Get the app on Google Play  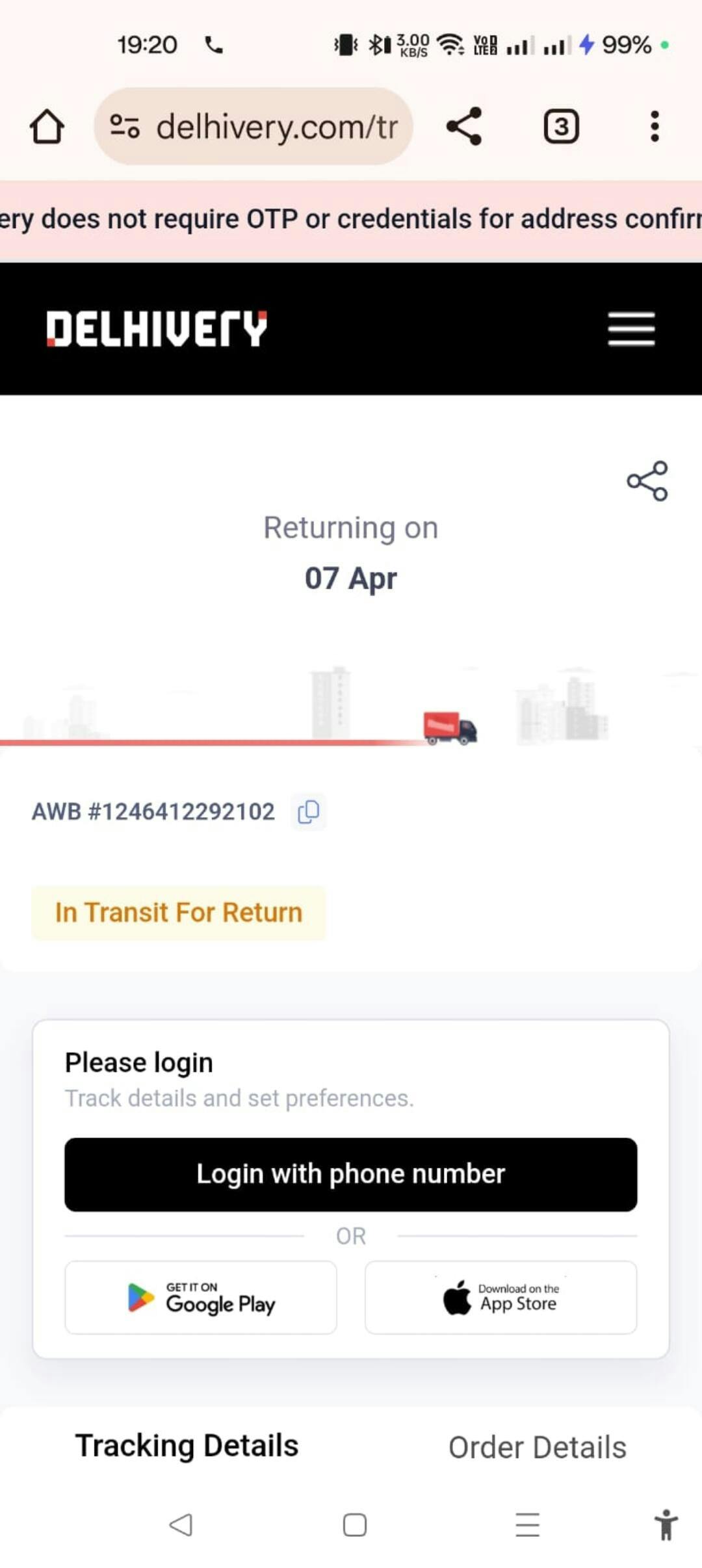point(201,1298)
